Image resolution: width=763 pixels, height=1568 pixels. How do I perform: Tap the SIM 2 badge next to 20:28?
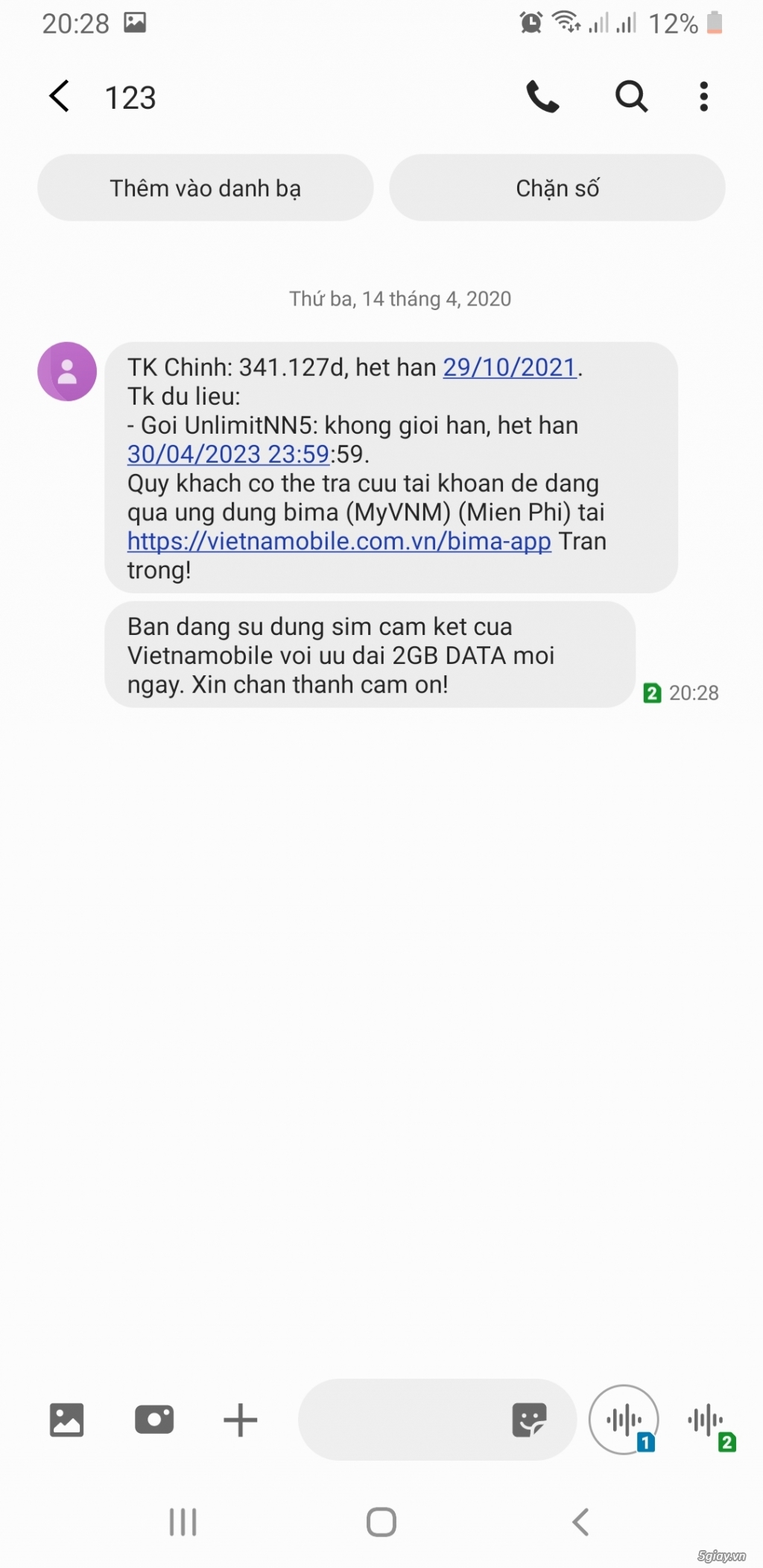pos(653,692)
